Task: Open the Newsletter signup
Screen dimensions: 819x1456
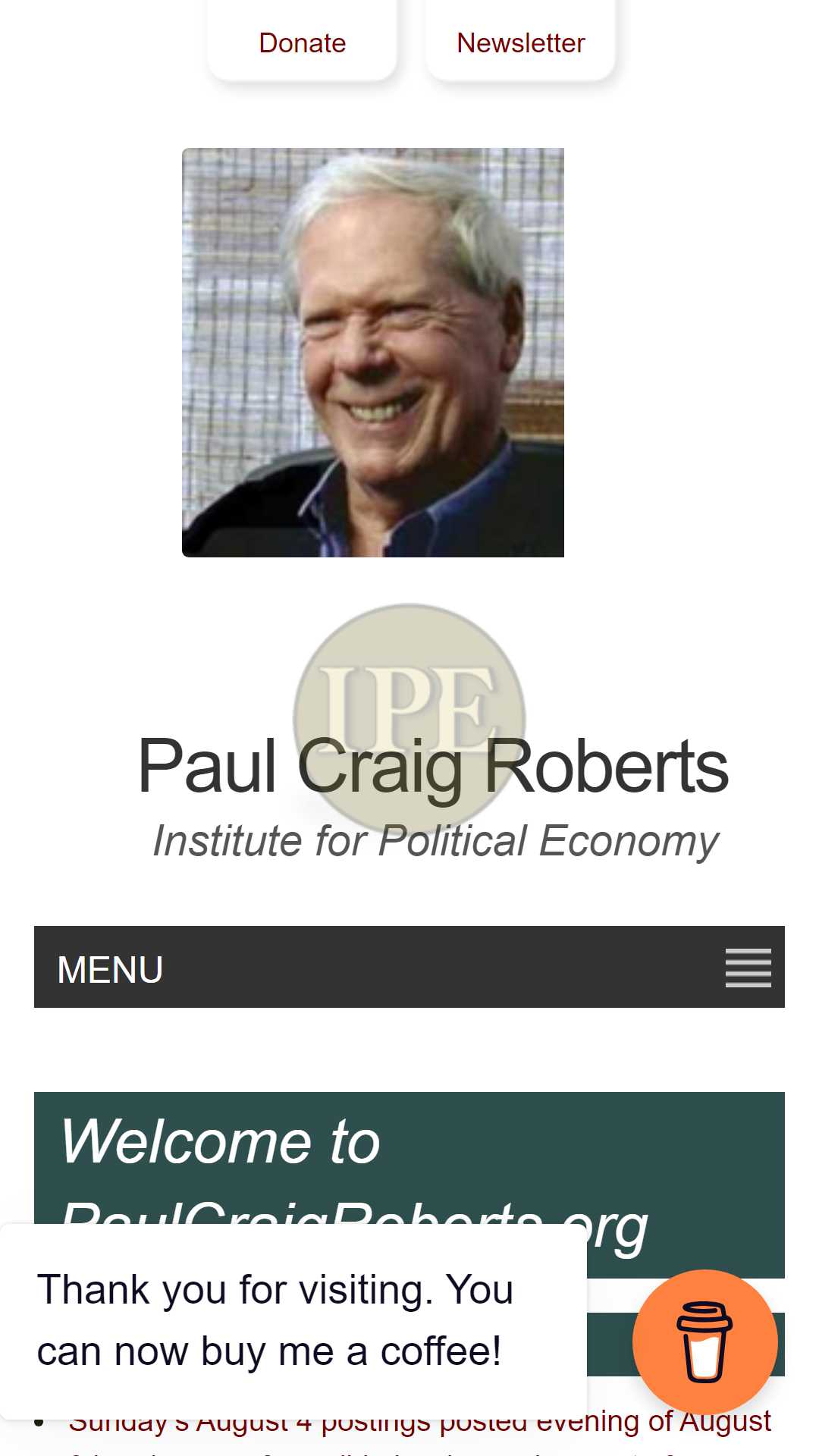Action: coord(520,43)
